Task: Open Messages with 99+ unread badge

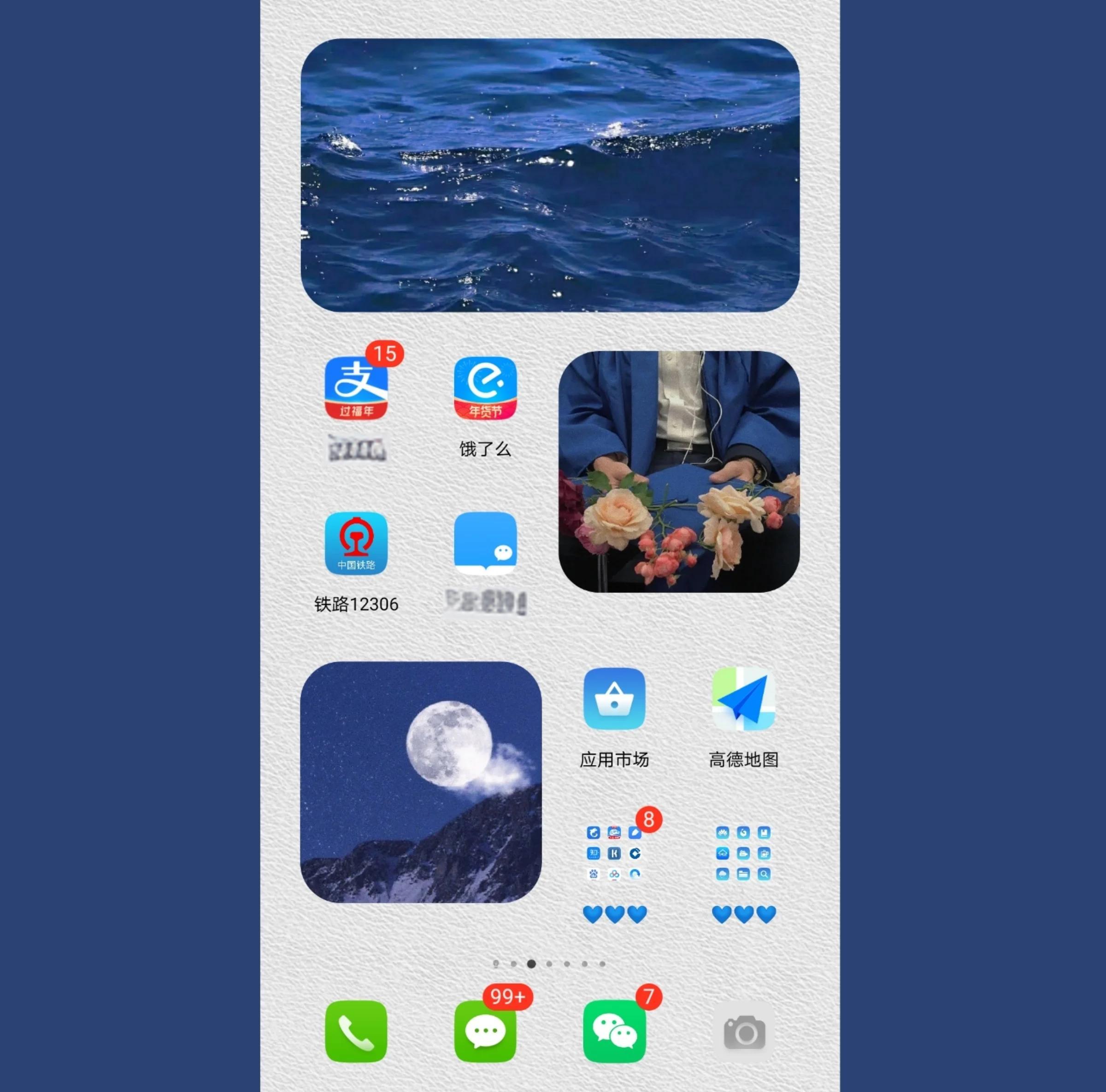Action: (485, 1031)
